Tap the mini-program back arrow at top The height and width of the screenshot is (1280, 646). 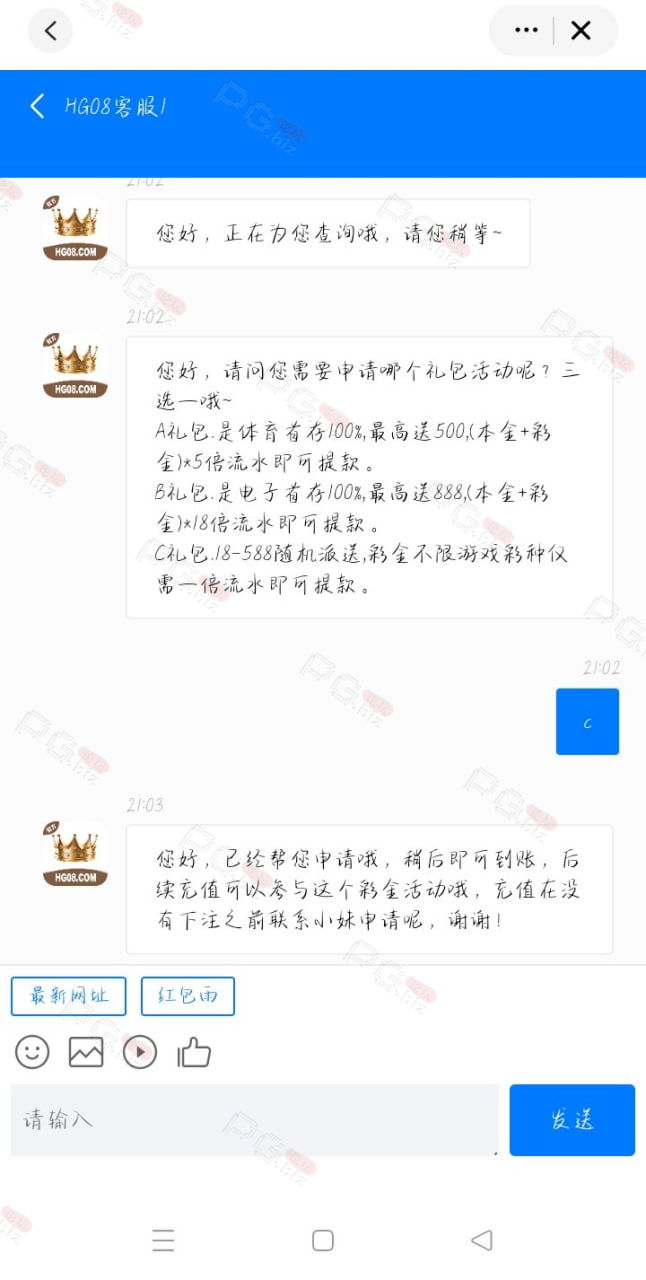(x=51, y=31)
